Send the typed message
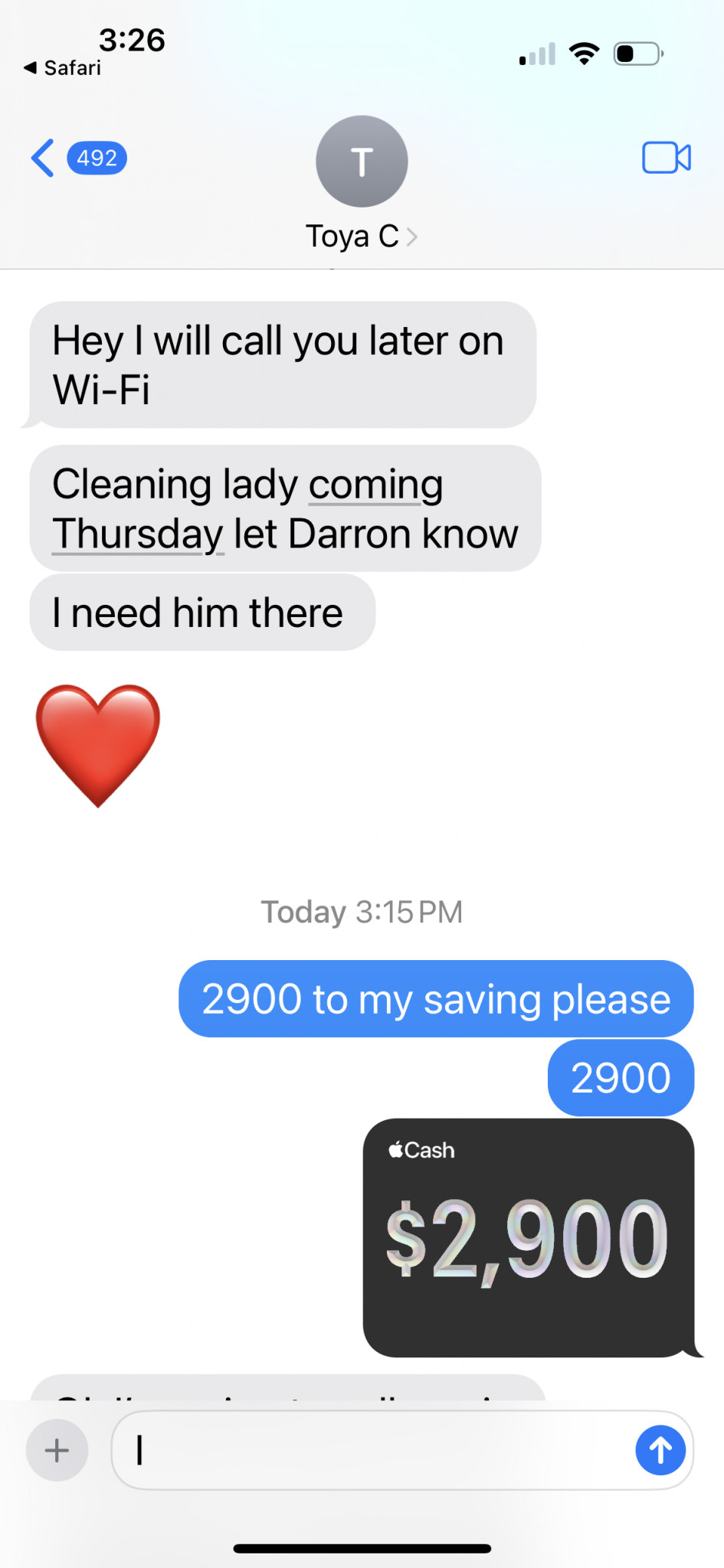 click(x=660, y=1450)
